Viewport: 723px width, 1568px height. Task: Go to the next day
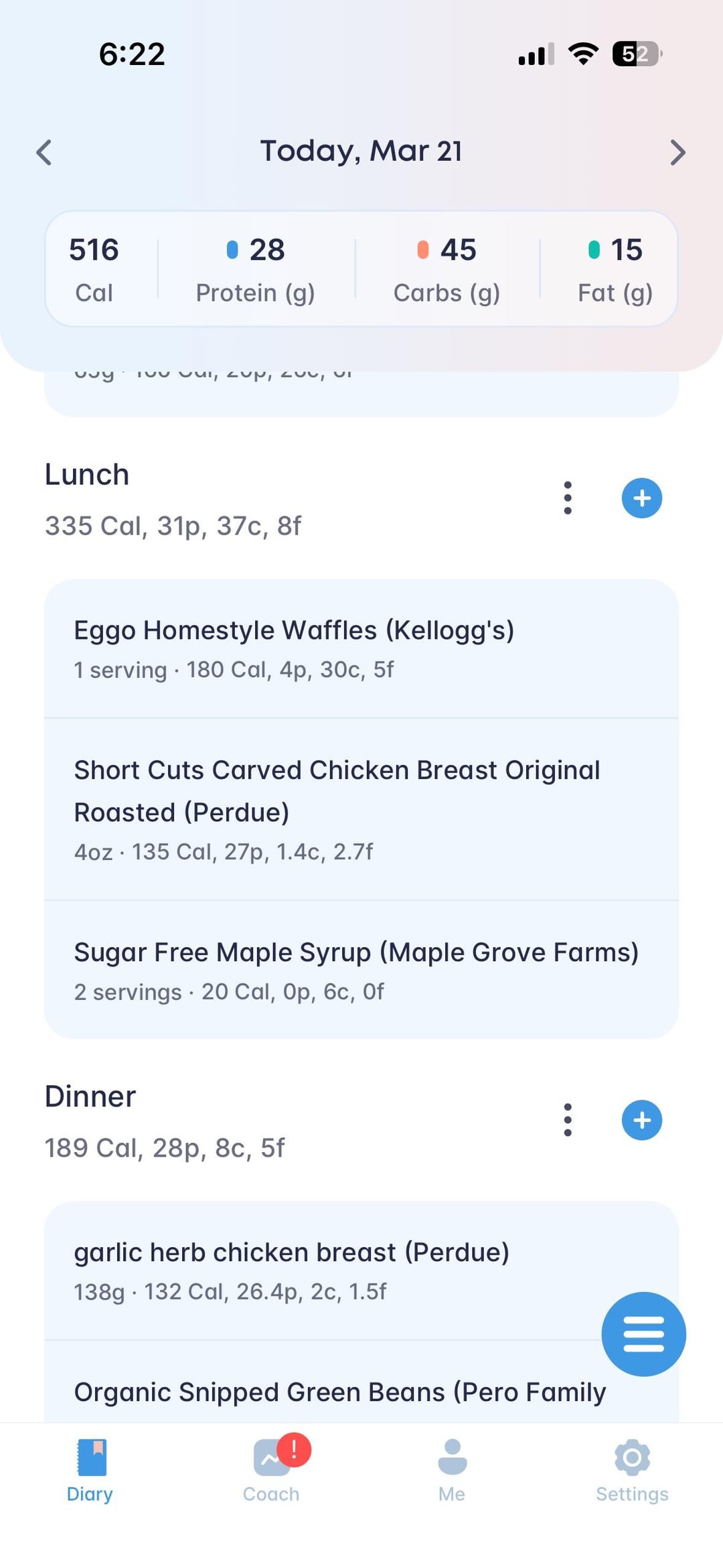677,152
